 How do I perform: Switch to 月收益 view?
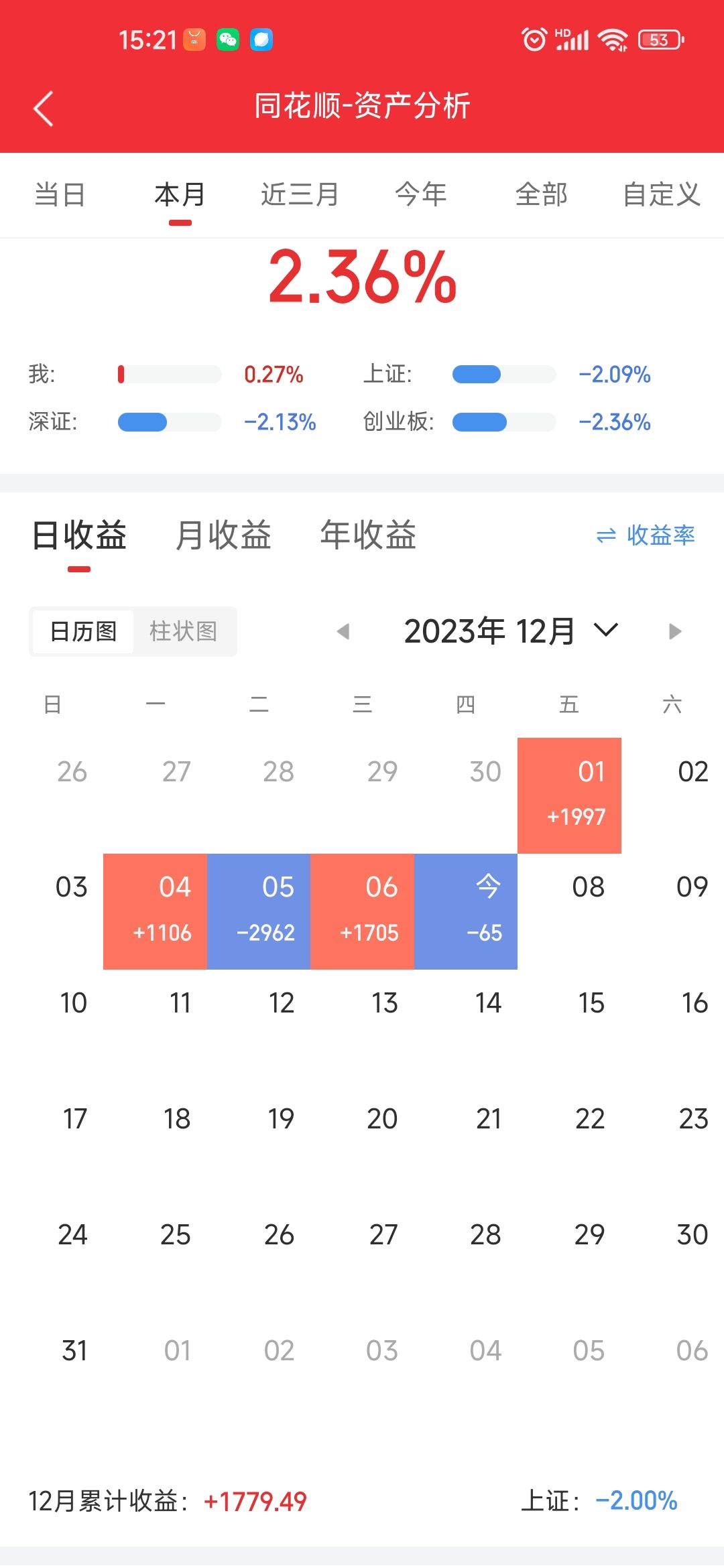[223, 535]
